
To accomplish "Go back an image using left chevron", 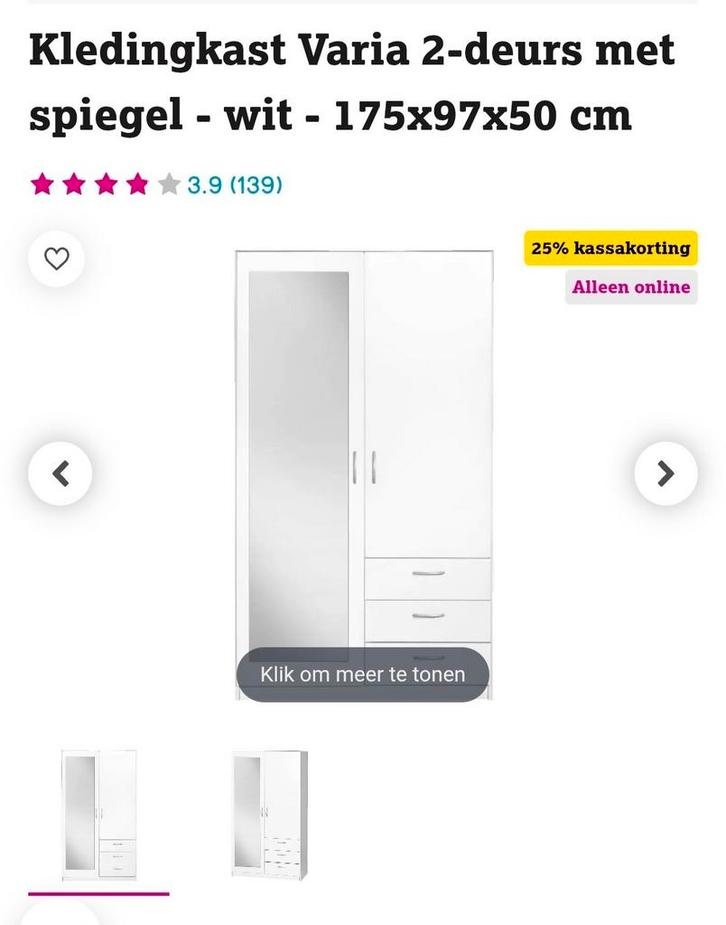I will [x=59, y=472].
